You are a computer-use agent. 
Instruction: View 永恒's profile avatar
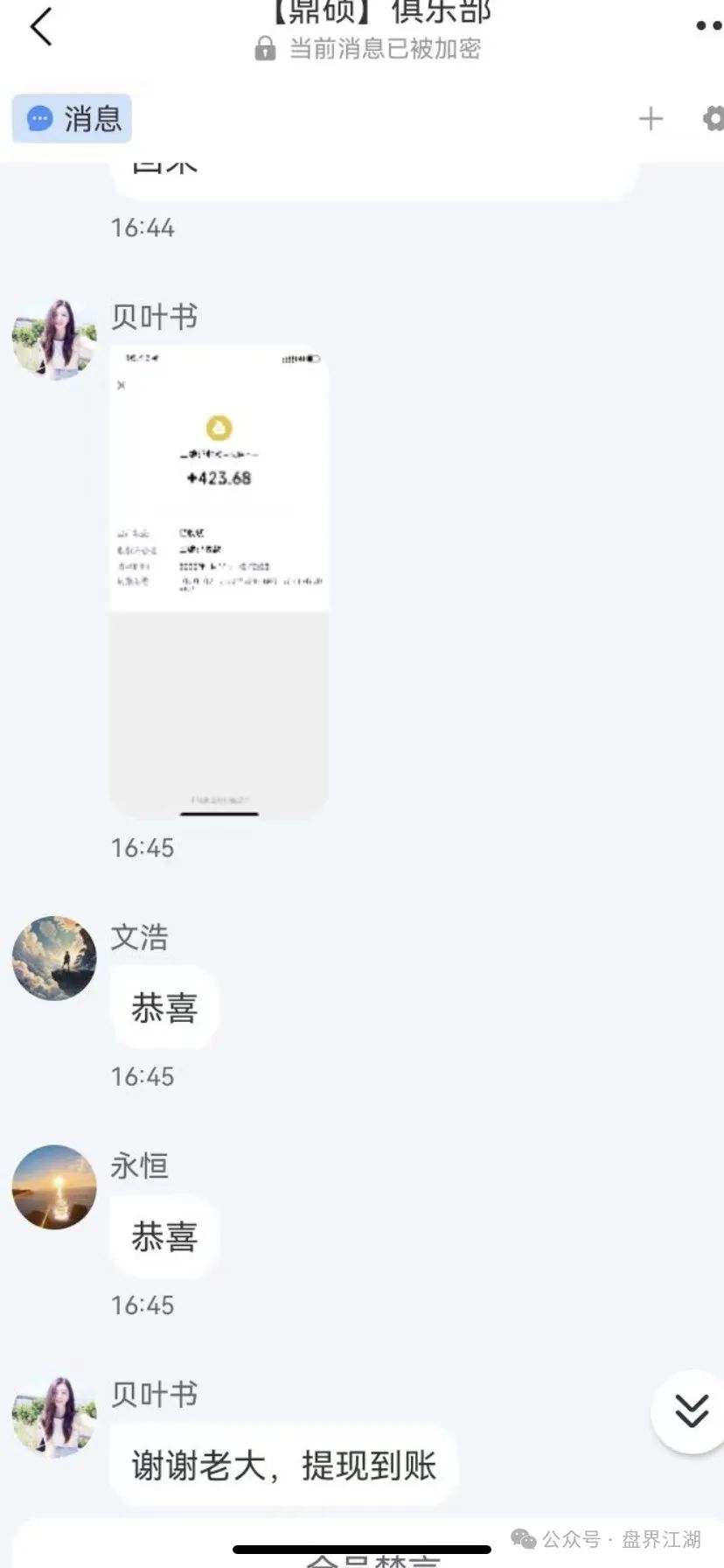[54, 1186]
